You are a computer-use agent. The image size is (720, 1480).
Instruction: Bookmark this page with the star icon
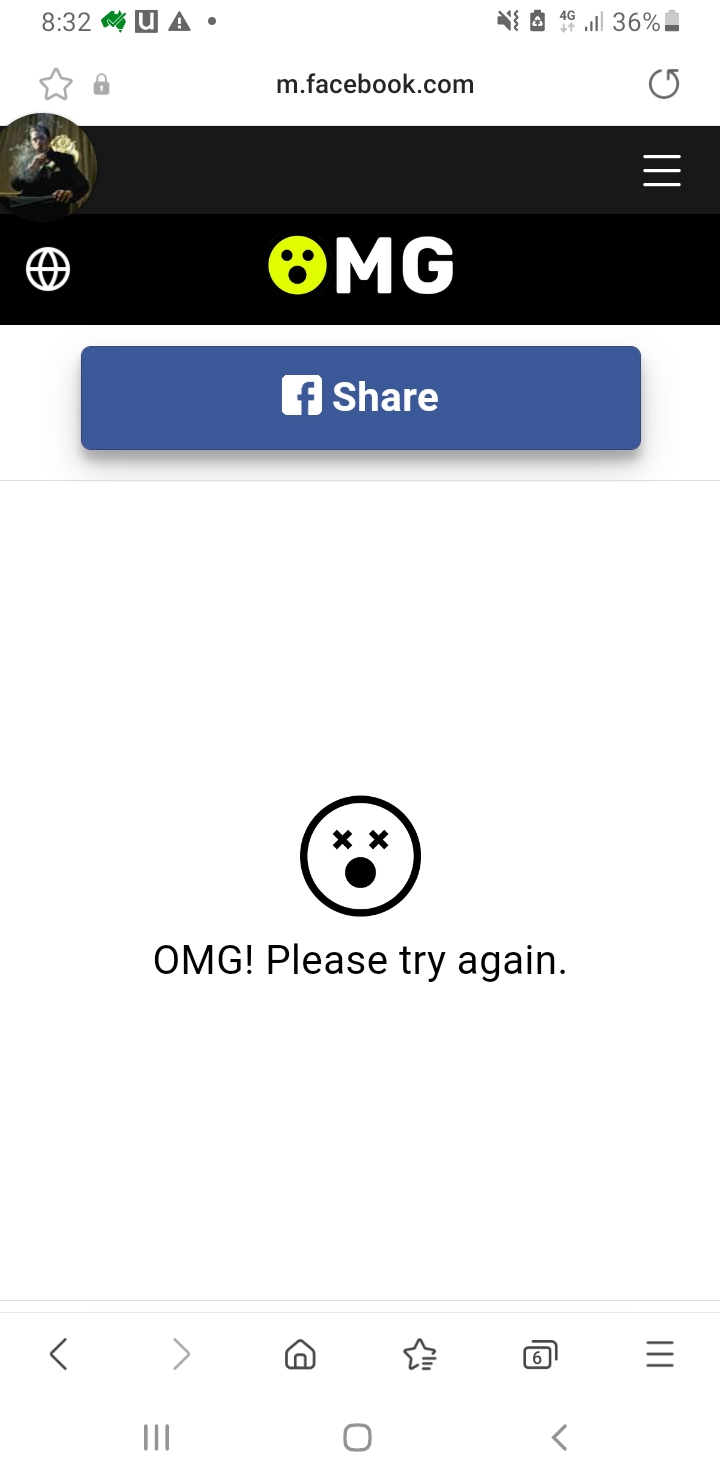(x=56, y=85)
